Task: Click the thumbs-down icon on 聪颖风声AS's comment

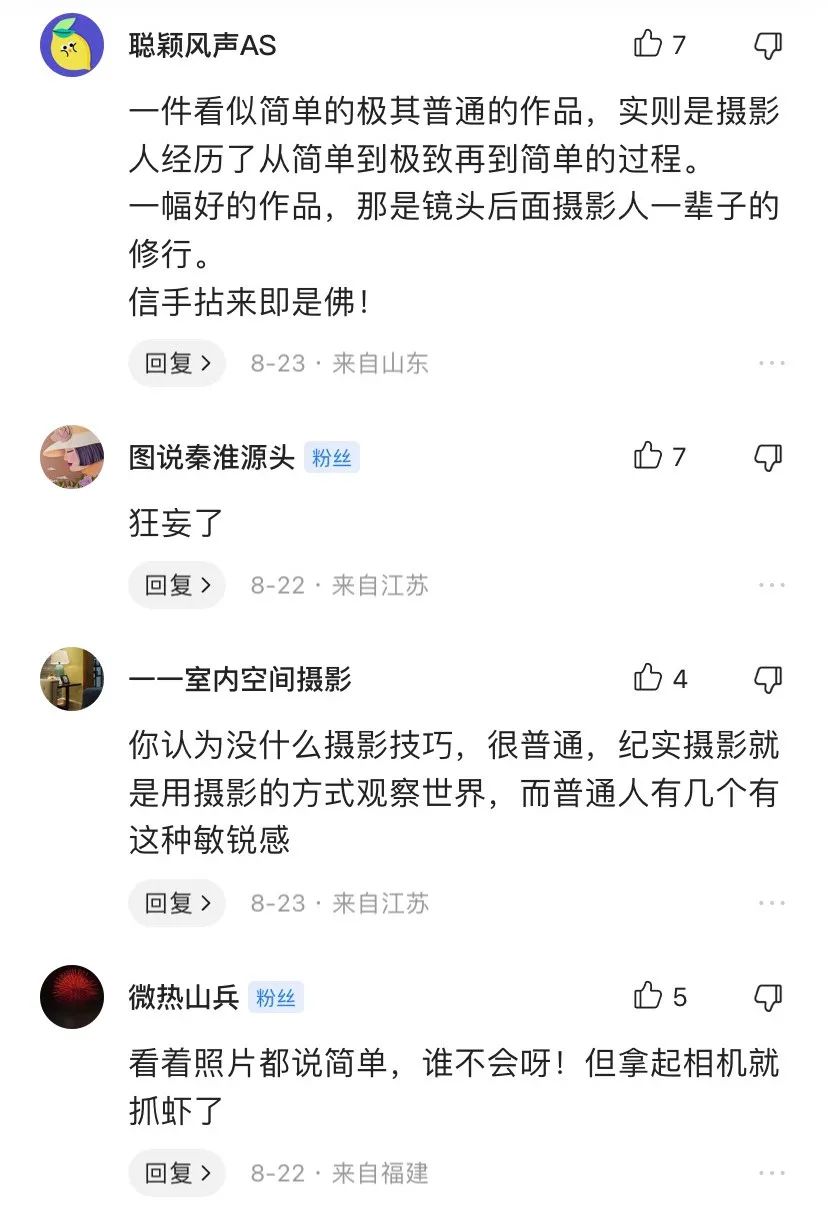Action: coord(770,46)
